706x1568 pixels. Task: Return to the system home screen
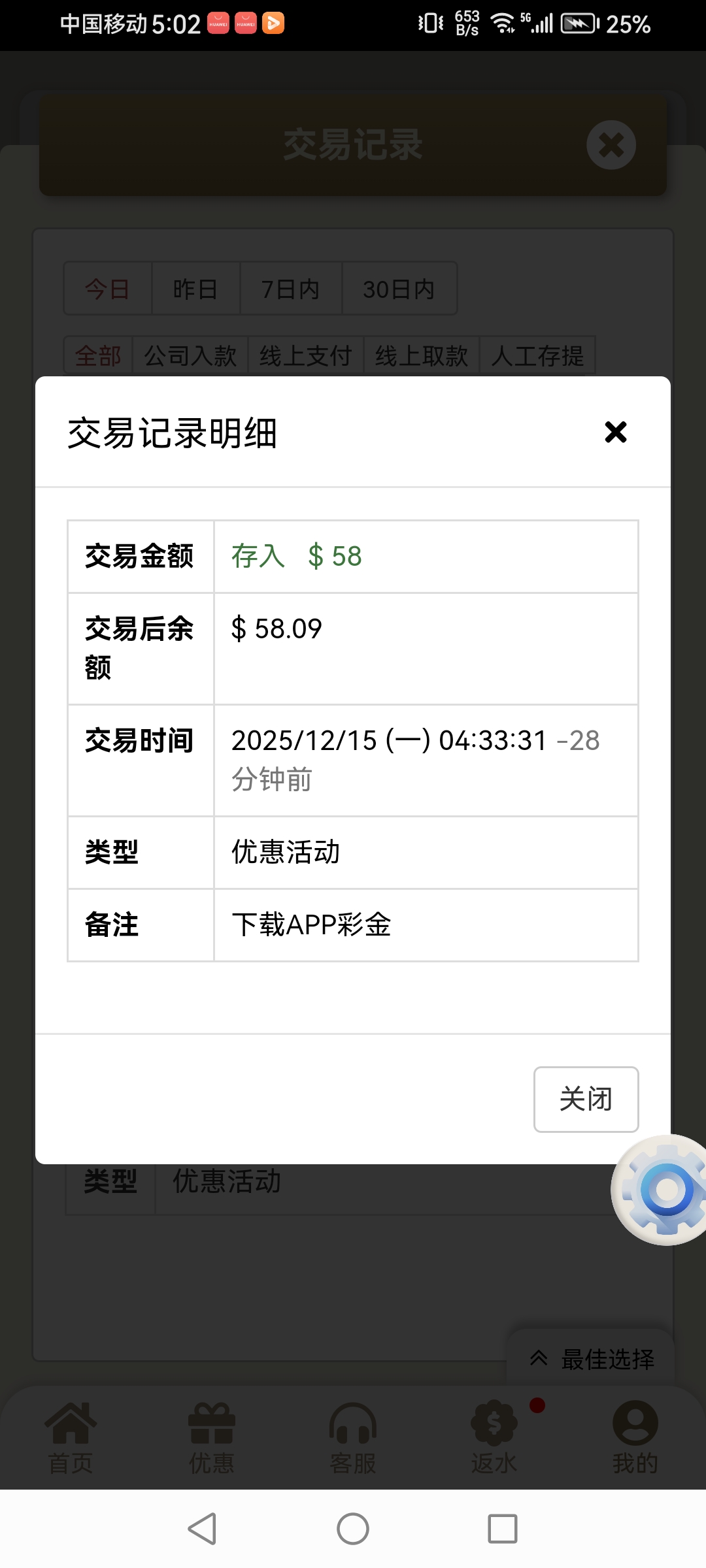353,1529
